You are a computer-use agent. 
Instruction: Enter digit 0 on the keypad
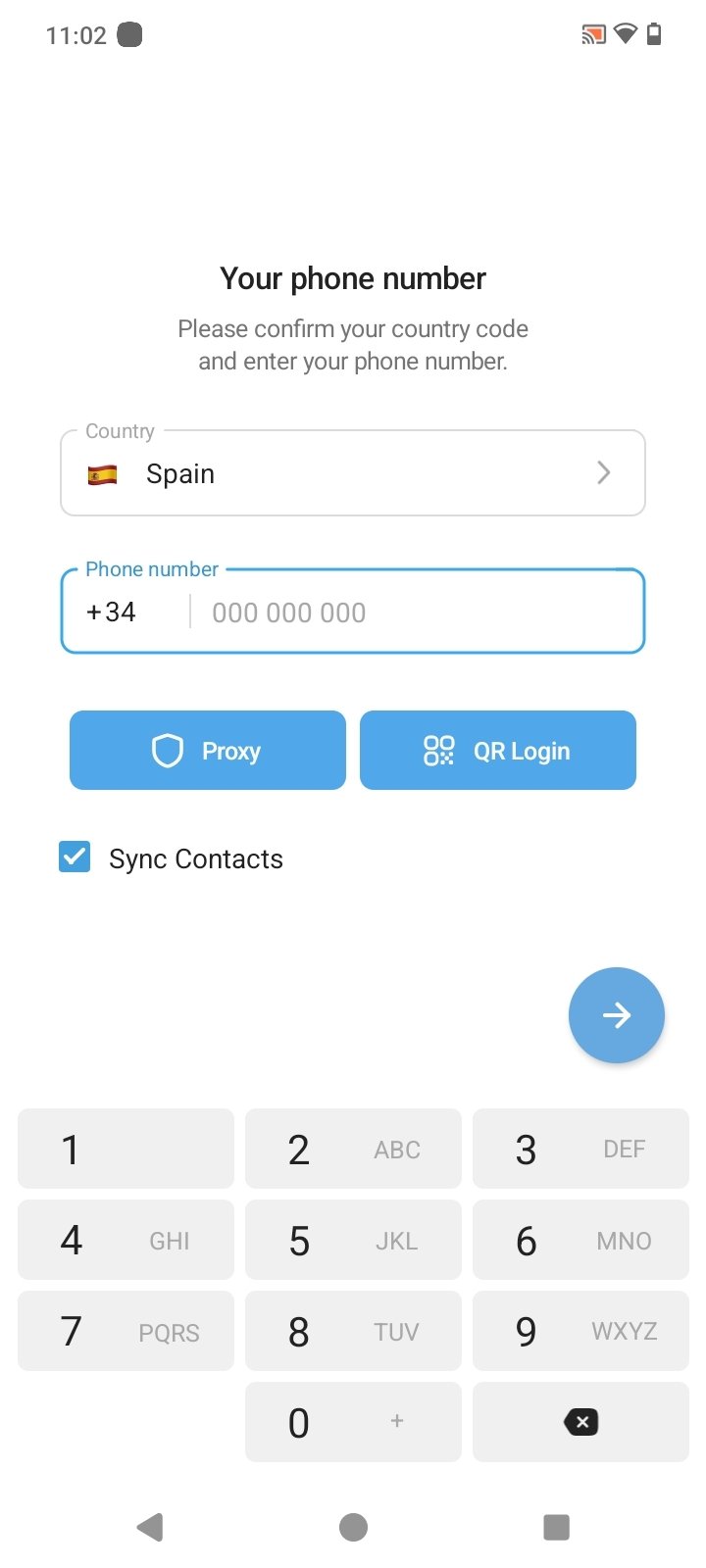353,1422
